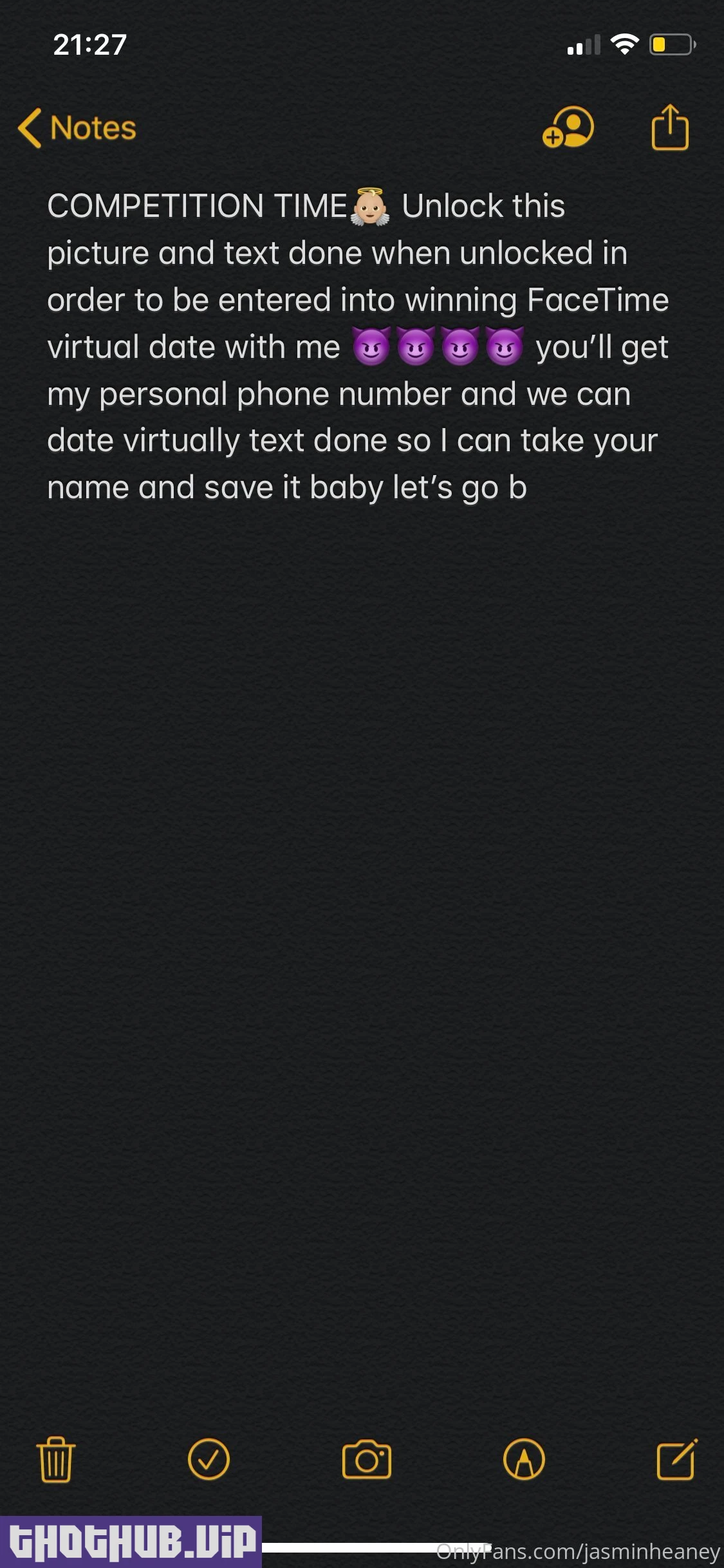Insert a checklist into the note

[x=209, y=1459]
